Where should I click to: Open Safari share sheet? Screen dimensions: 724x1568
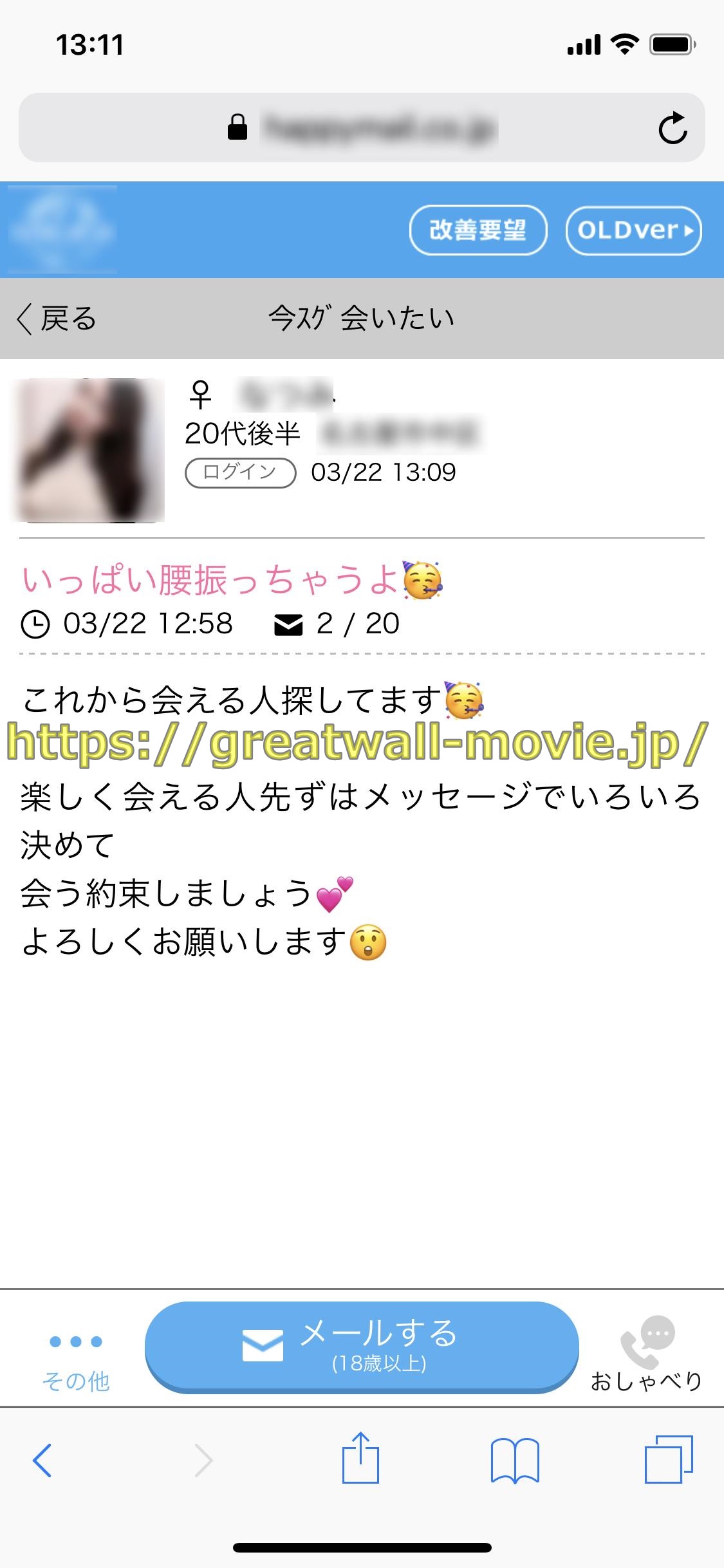pos(360,1459)
